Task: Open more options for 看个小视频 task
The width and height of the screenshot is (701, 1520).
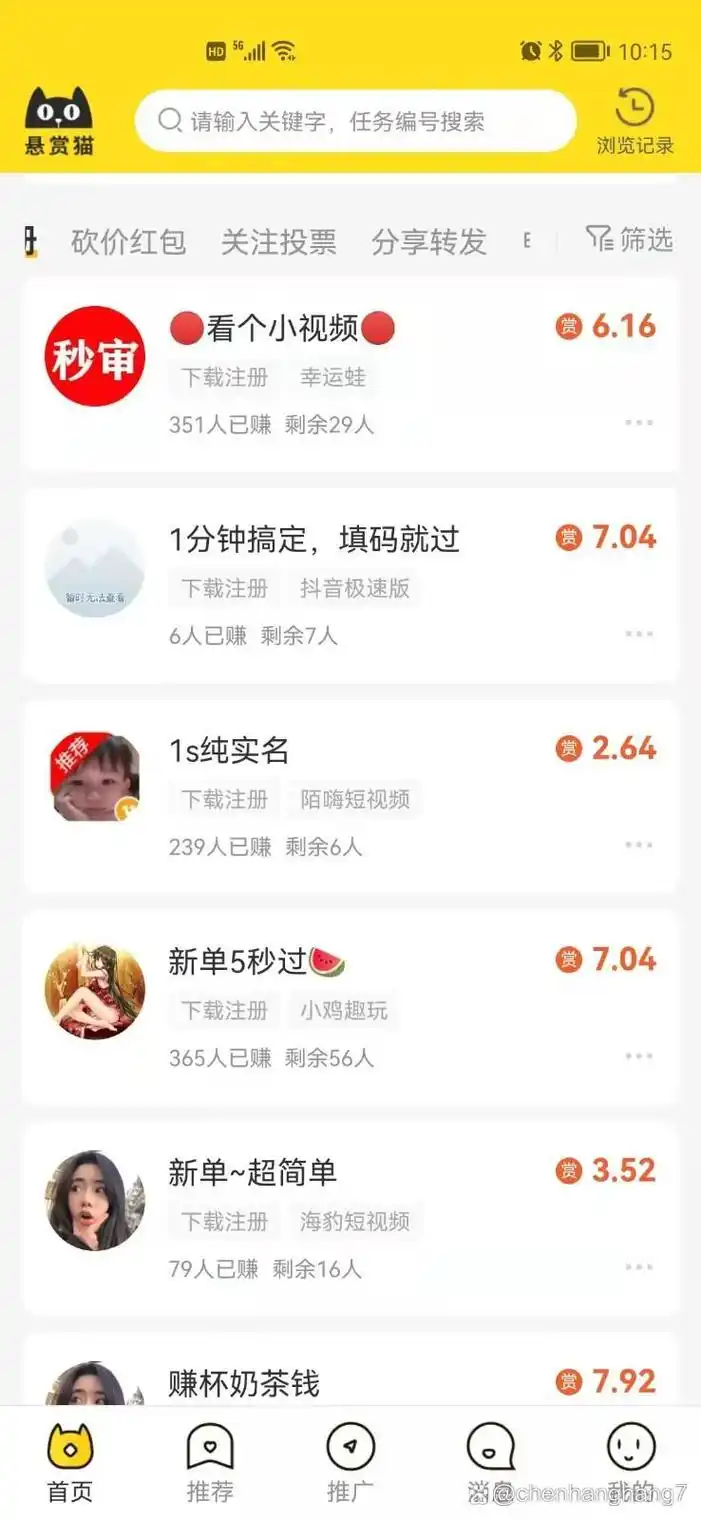Action: click(639, 423)
